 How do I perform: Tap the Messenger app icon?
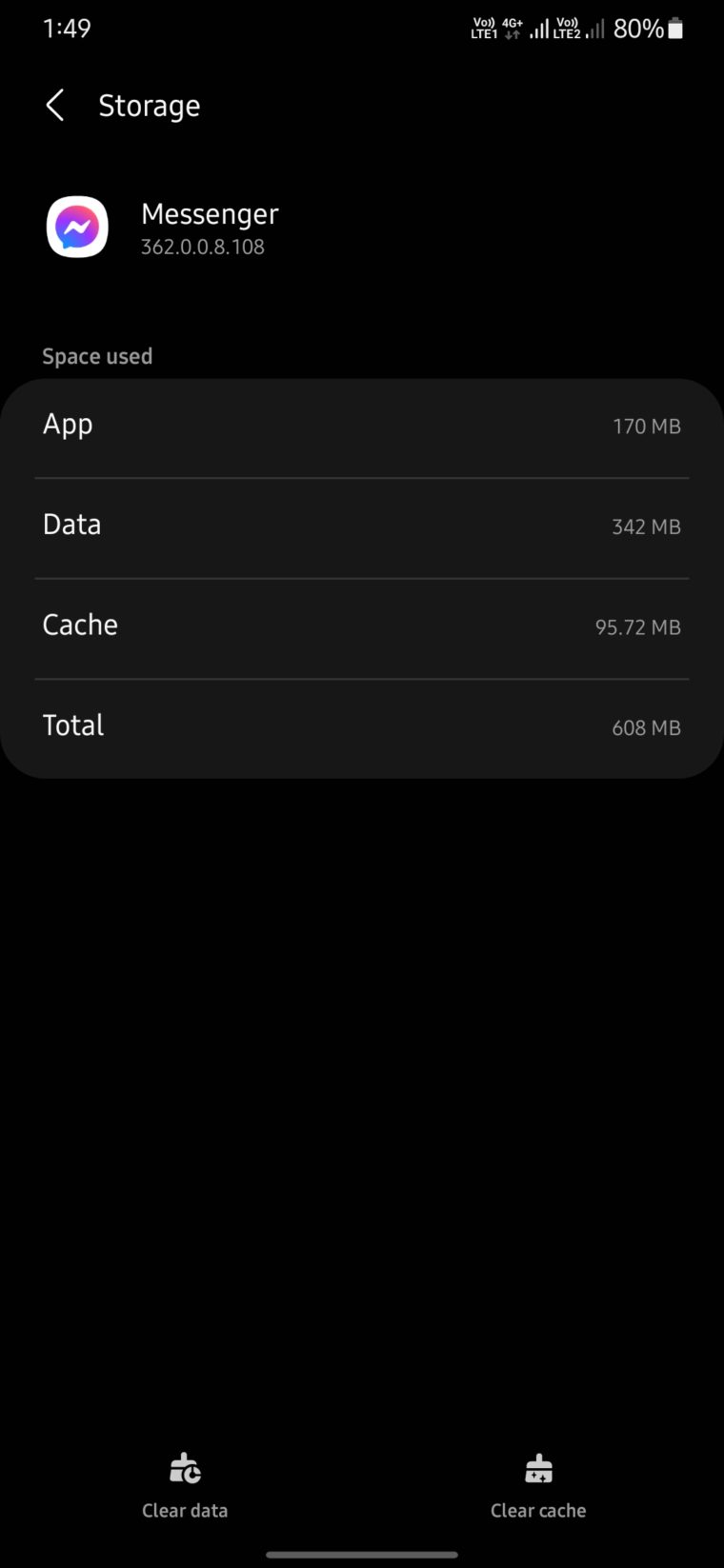pos(77,228)
